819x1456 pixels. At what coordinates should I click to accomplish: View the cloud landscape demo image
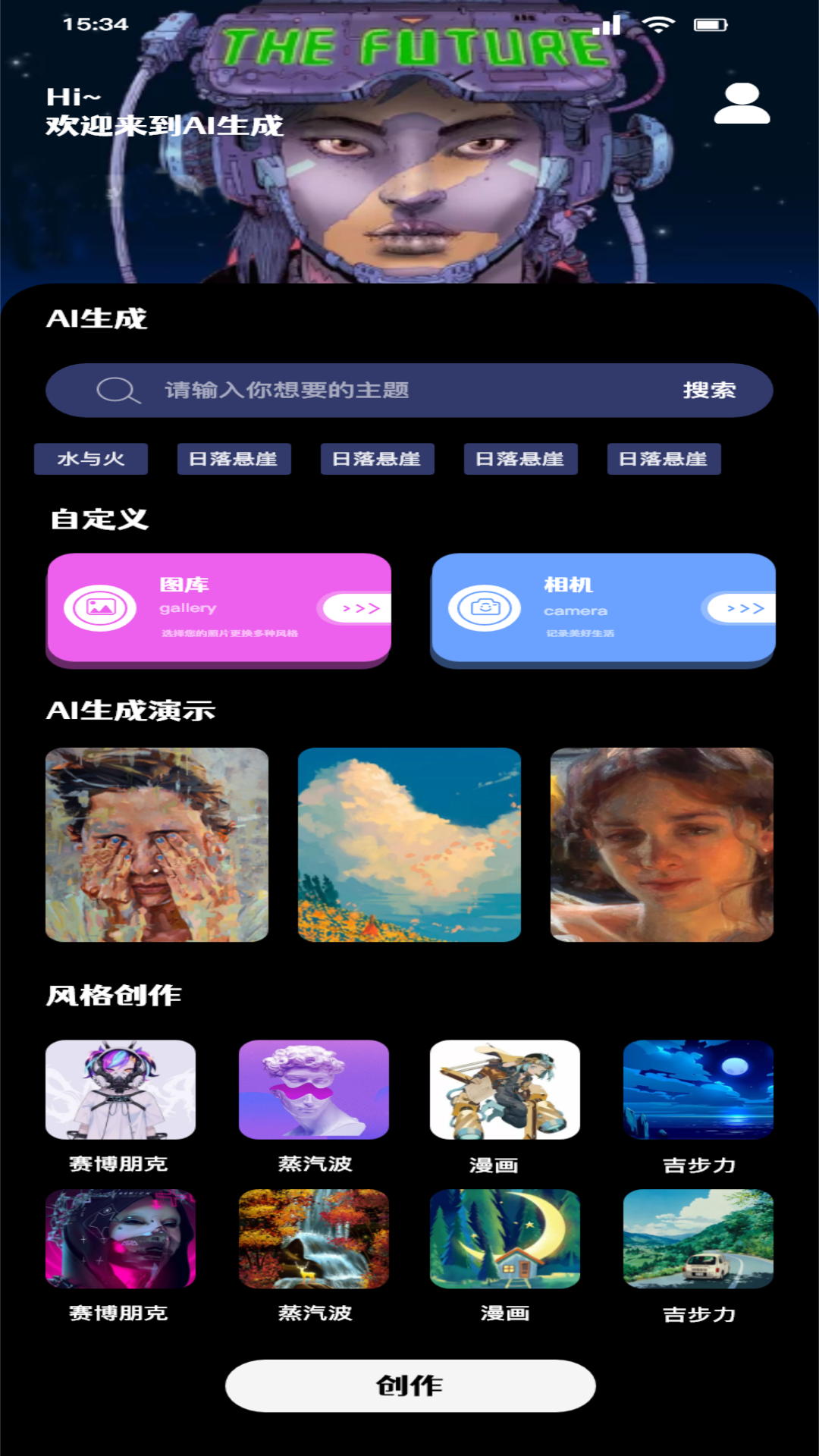point(409,845)
